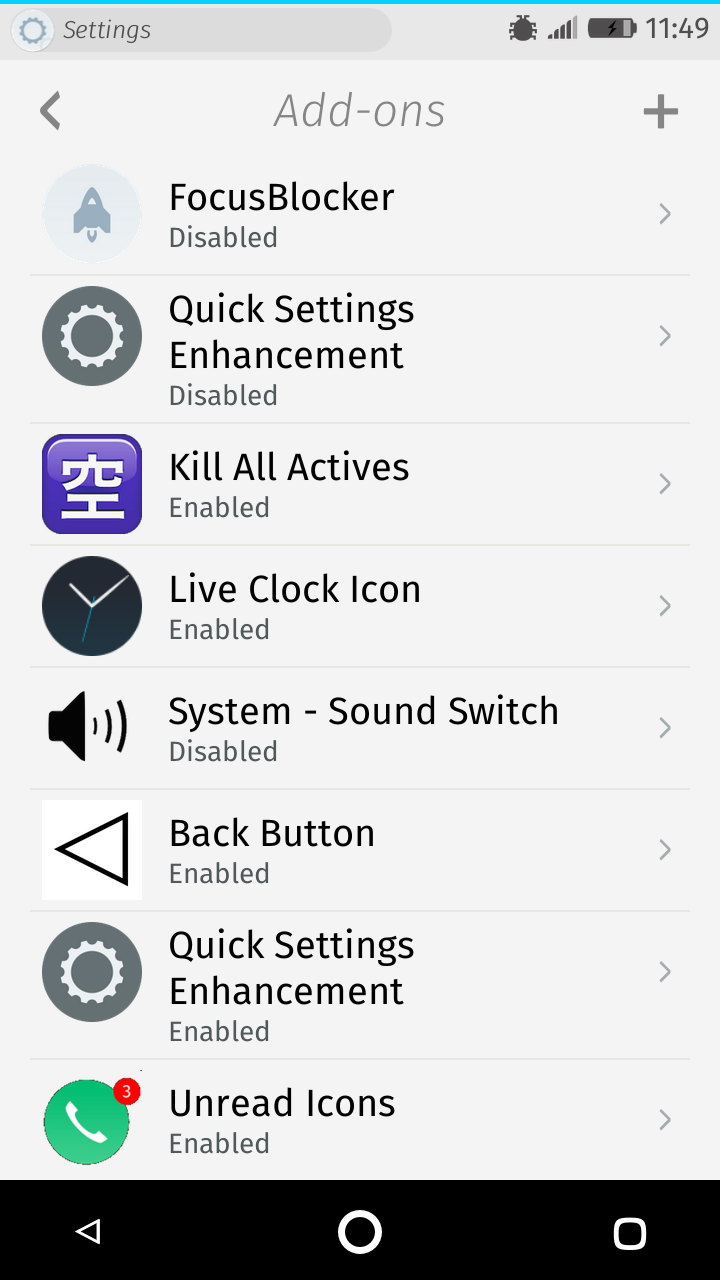
Task: View the Back Button add-on
Action: tap(360, 850)
